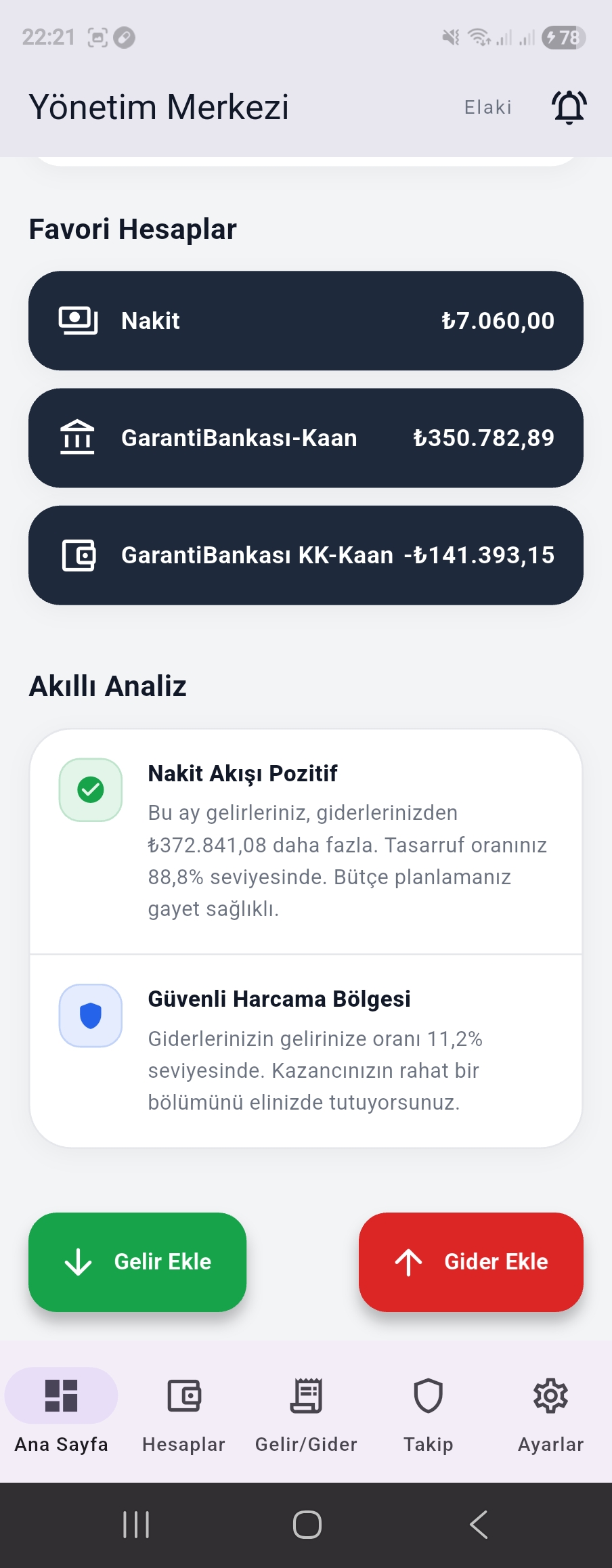The width and height of the screenshot is (612, 1568).
Task: Click the blue shield icon for Güvenli Harcama Bölgesi
Action: click(91, 1016)
